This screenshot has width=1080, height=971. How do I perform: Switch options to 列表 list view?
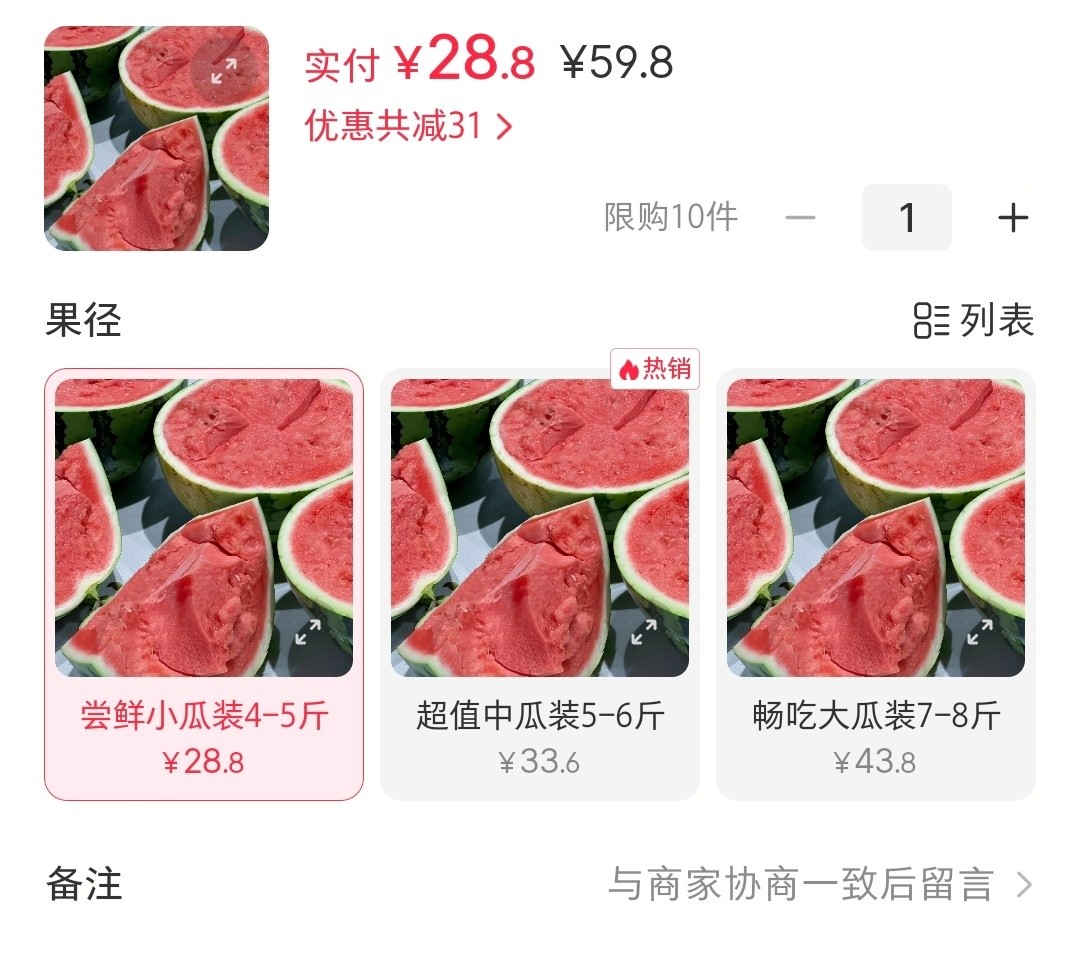(974, 321)
